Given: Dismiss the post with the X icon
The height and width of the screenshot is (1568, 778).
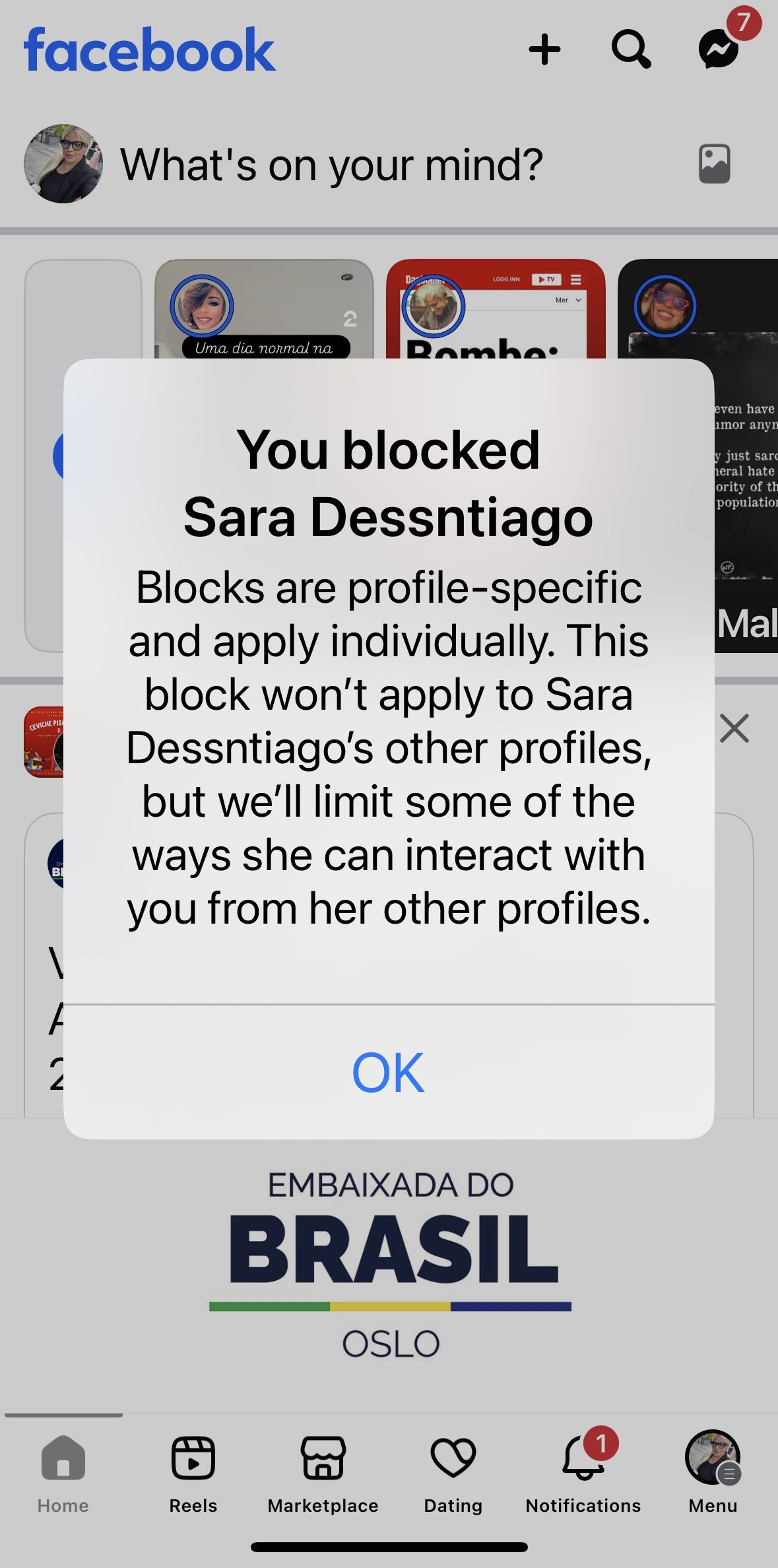Looking at the screenshot, I should (x=734, y=728).
